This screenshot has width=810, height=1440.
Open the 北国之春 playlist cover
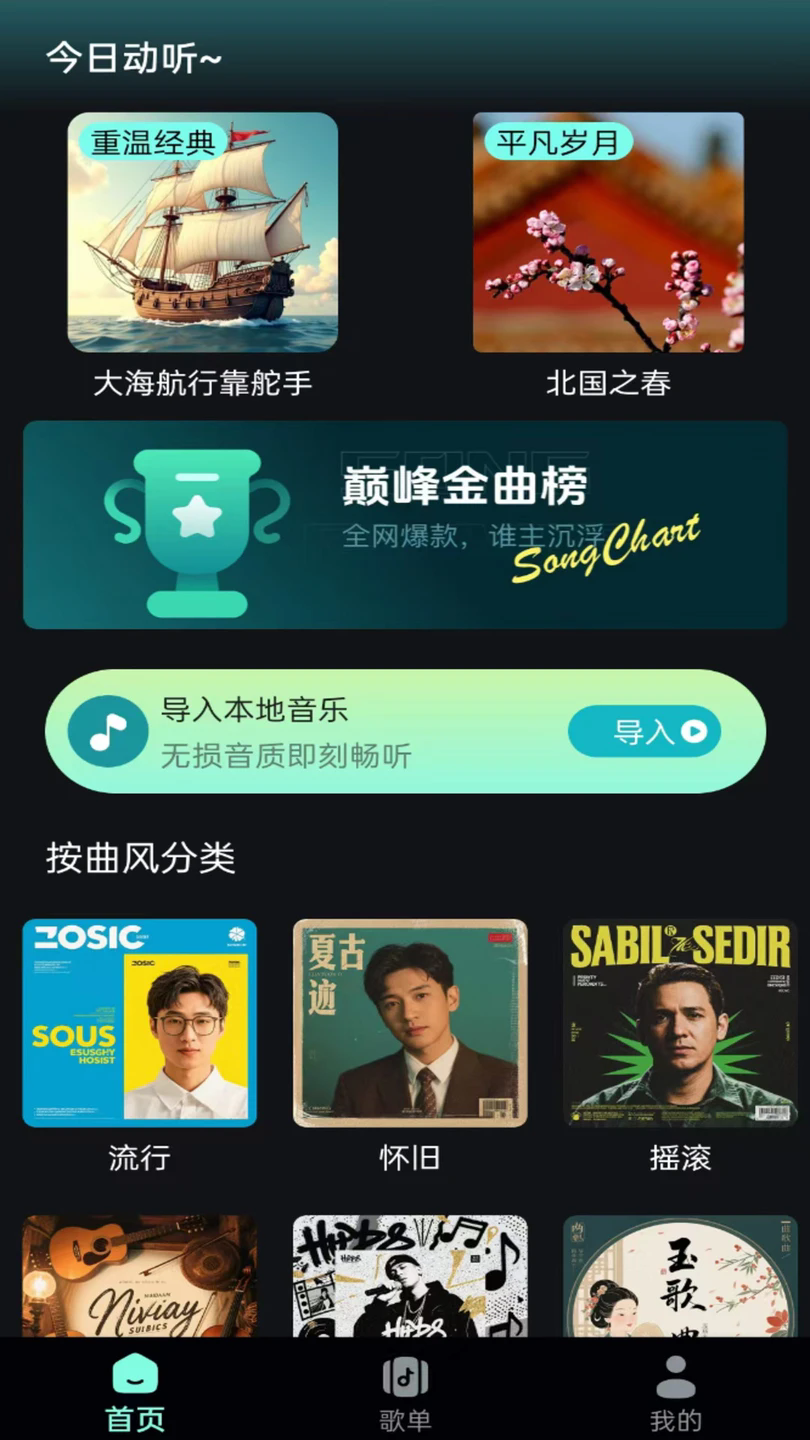[x=610, y=233]
